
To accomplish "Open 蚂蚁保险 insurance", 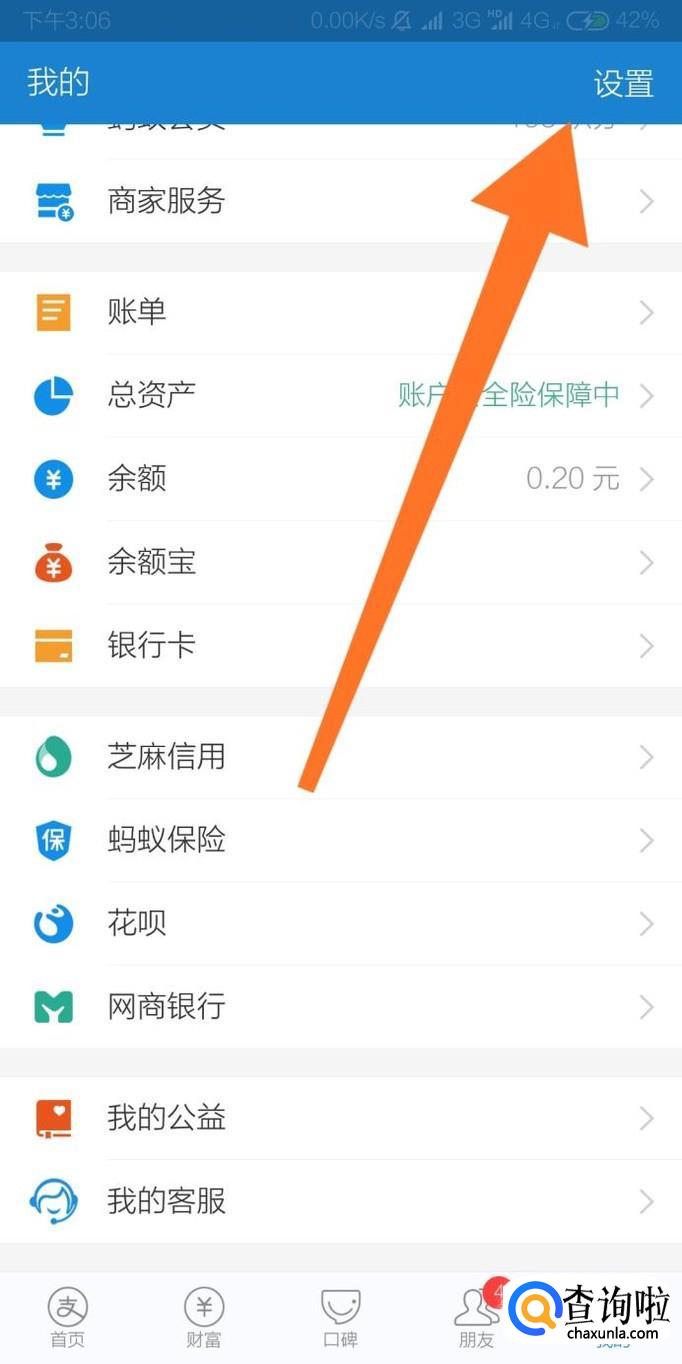I will pyautogui.click(x=340, y=840).
